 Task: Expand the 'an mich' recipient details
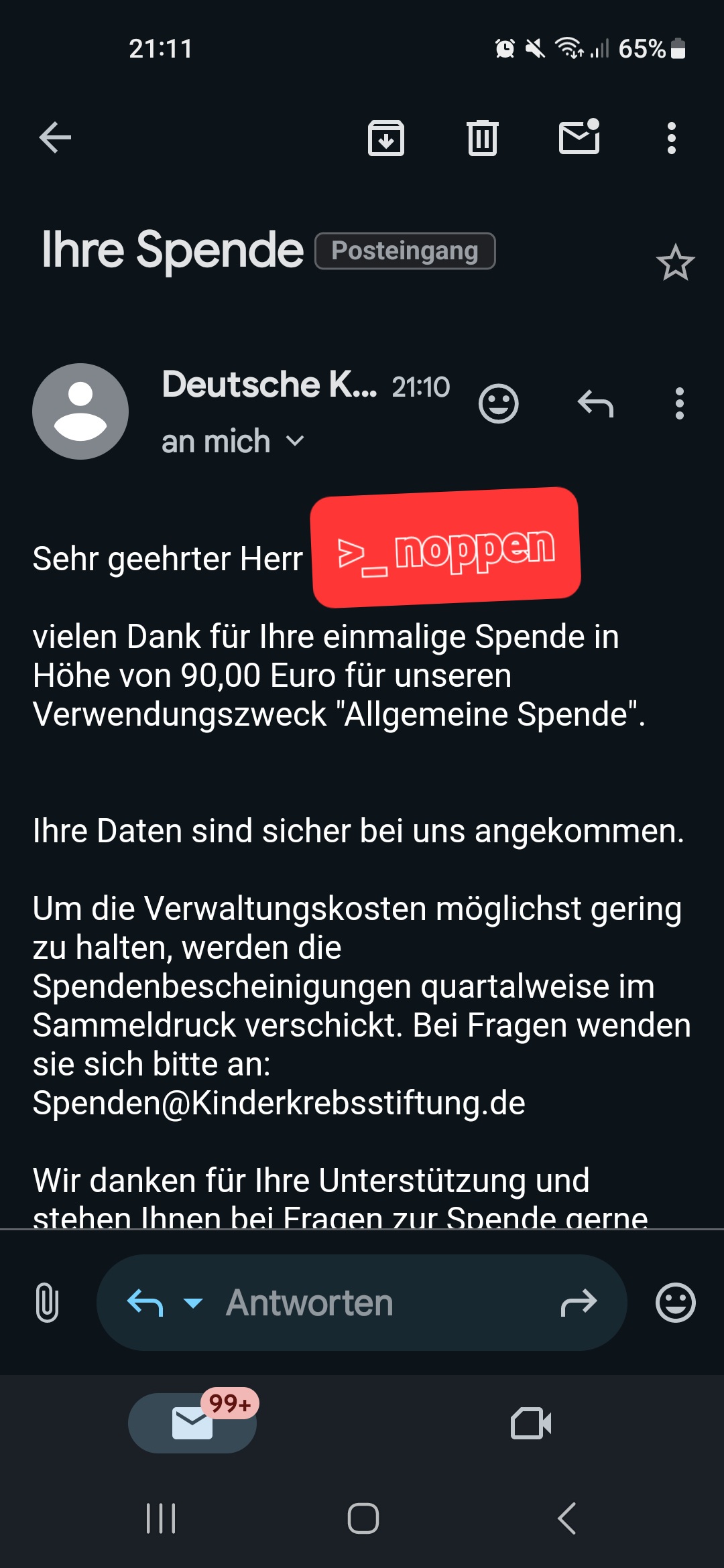coord(295,441)
